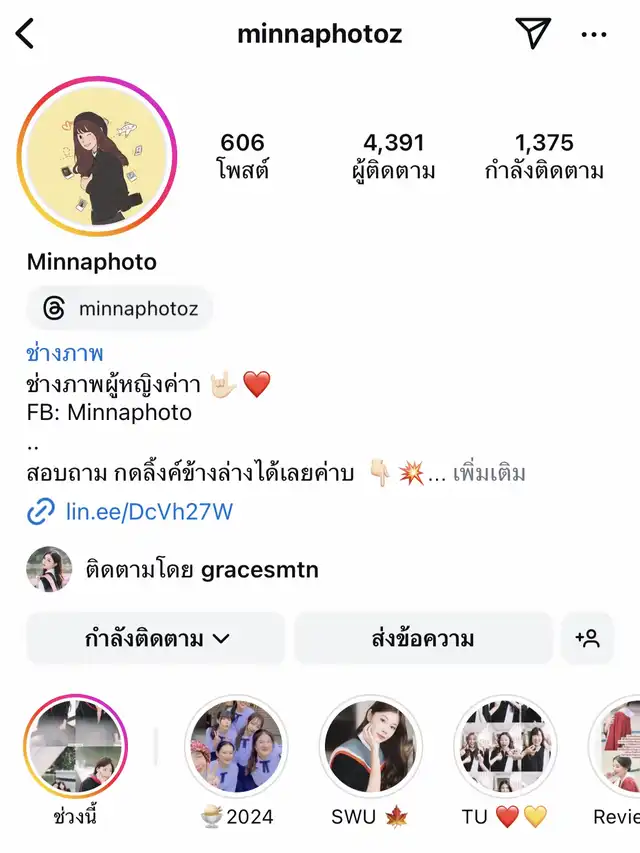Show suggested accounts with the add-person icon
Image resolution: width=640 pixels, height=853 pixels.
(587, 639)
